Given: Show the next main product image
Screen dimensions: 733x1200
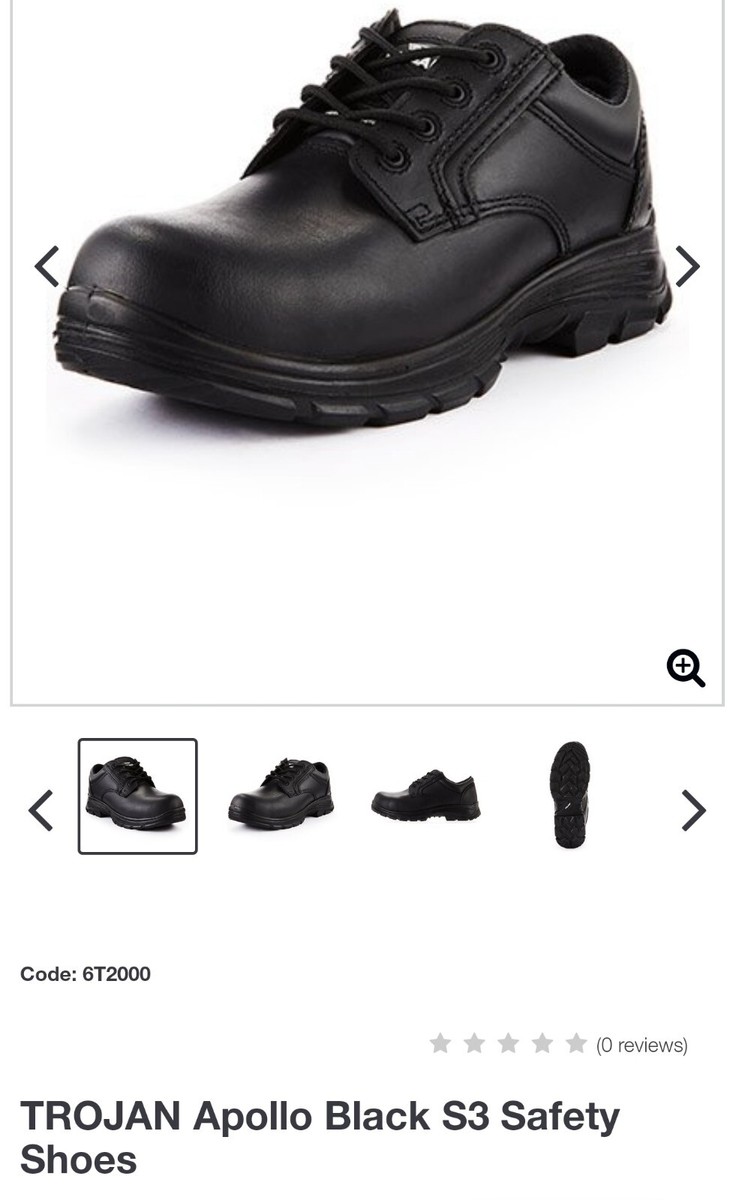Looking at the screenshot, I should (x=687, y=266).
